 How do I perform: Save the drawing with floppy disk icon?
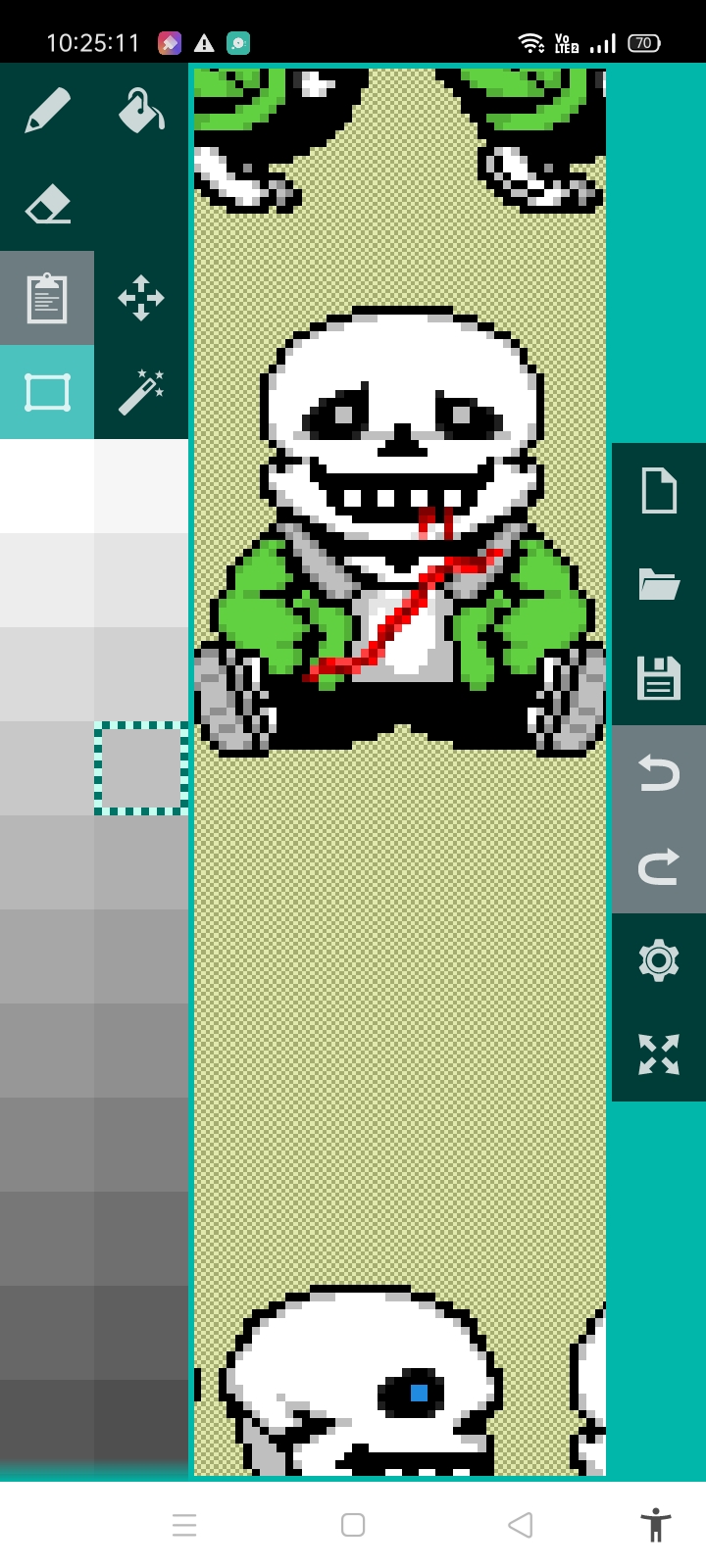coord(659,678)
